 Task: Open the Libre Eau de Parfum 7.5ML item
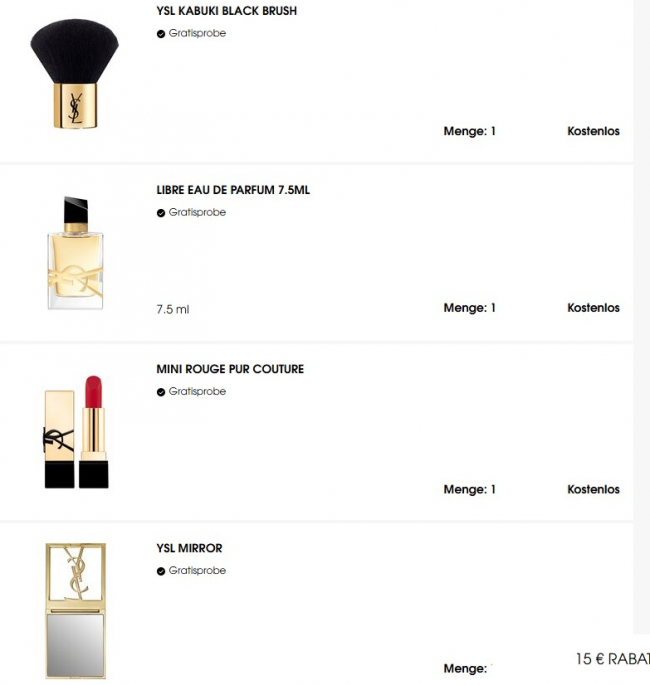point(233,190)
